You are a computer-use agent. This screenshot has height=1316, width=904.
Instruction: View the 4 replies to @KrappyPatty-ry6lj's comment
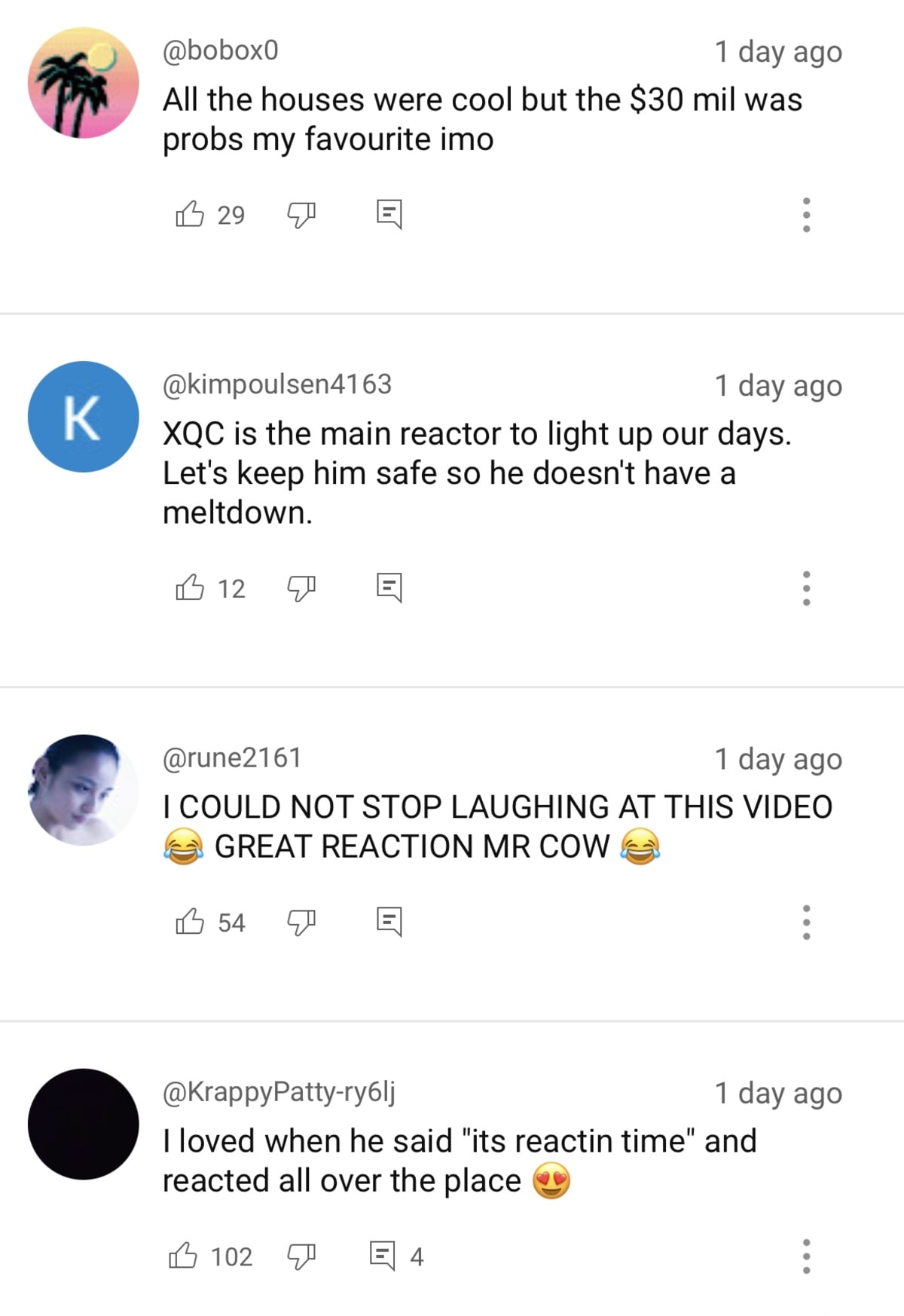point(417,1255)
